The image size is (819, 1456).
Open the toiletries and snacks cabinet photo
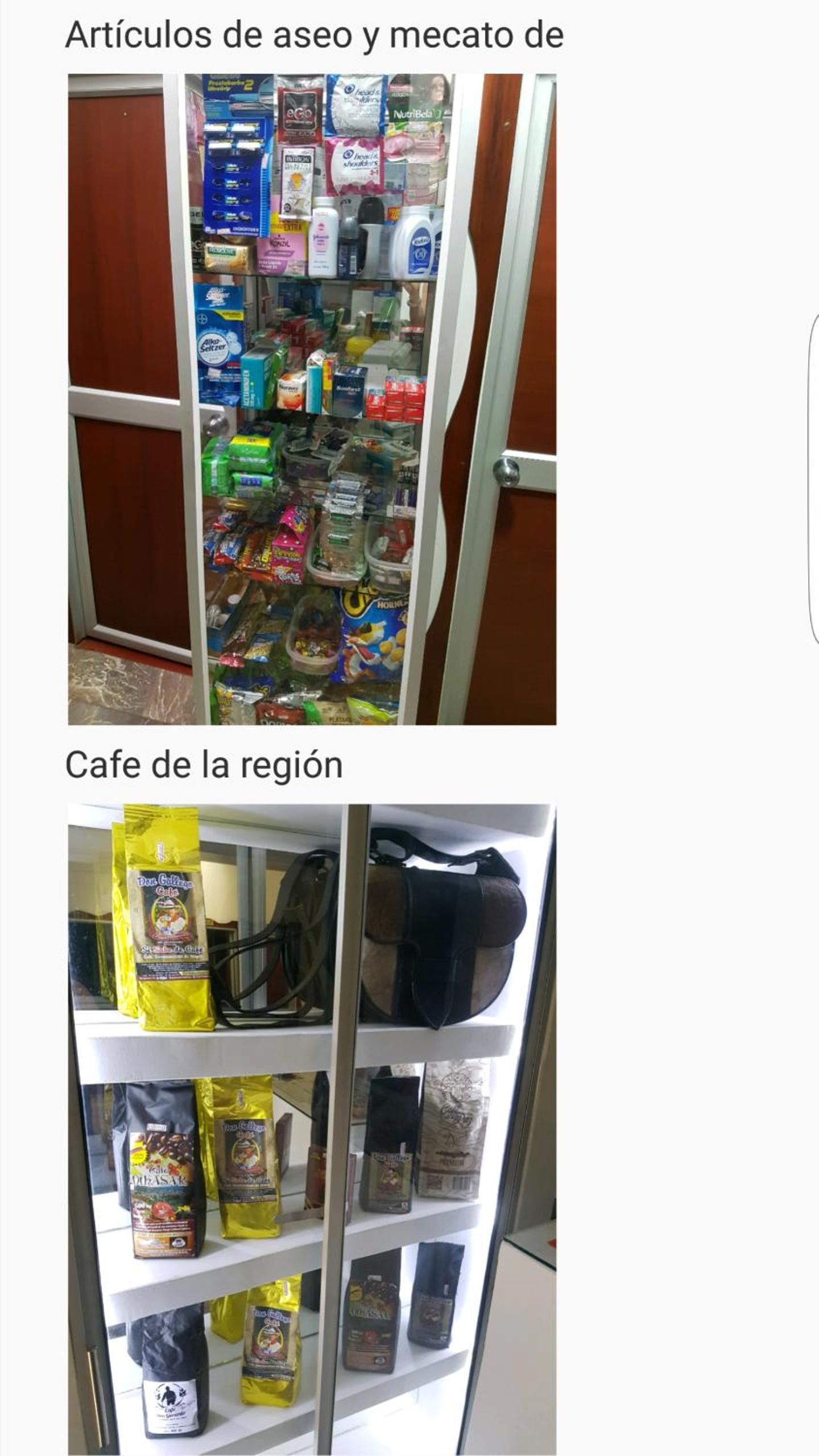point(312,399)
